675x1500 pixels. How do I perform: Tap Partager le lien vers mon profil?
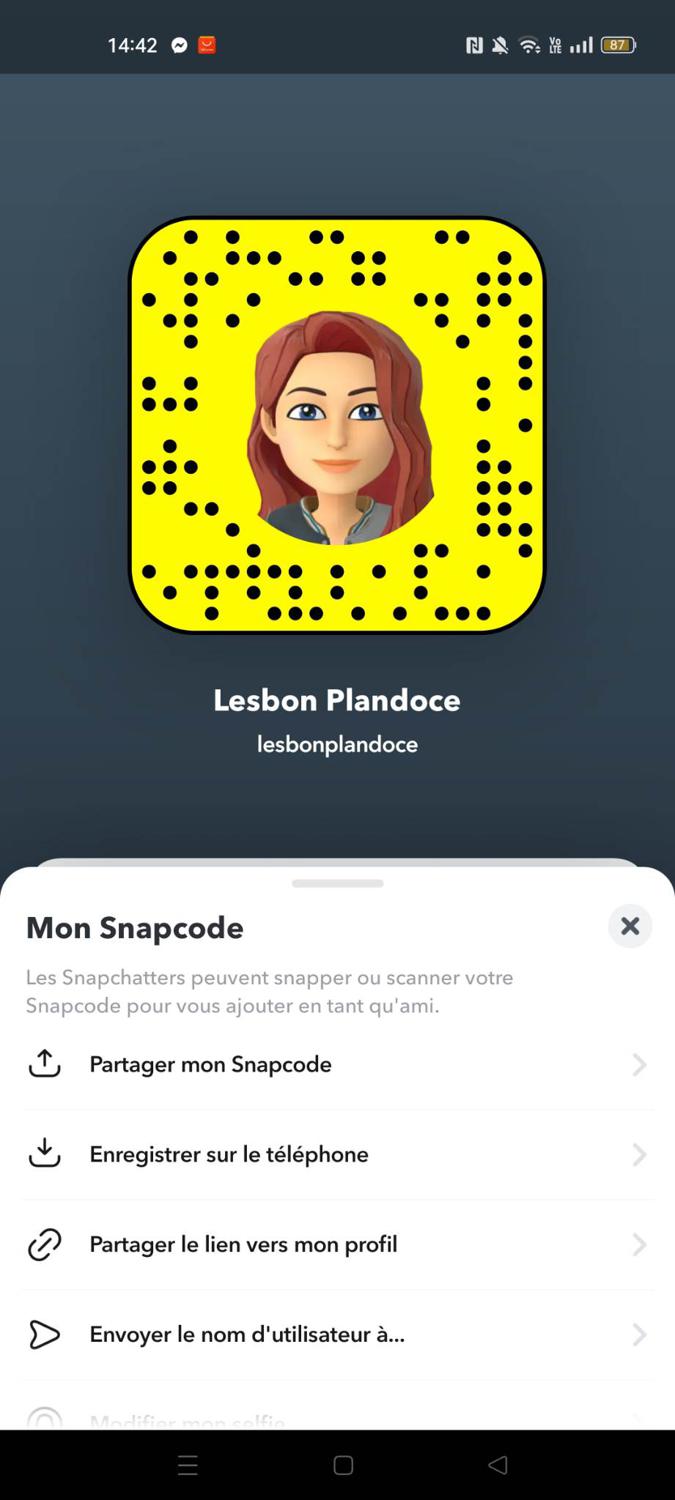338,1245
